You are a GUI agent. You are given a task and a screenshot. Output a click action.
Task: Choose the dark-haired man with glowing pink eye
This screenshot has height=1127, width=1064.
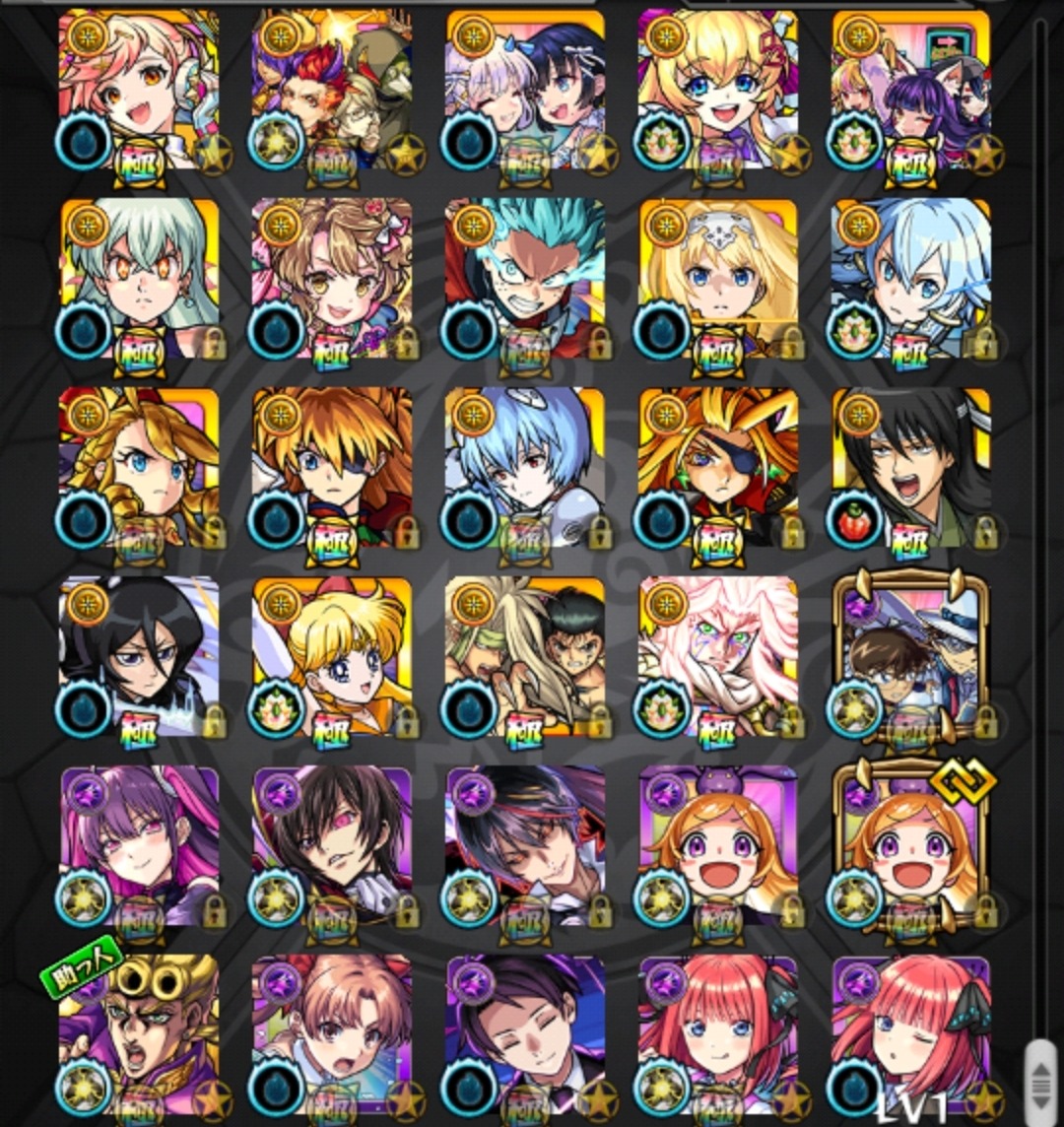331,845
